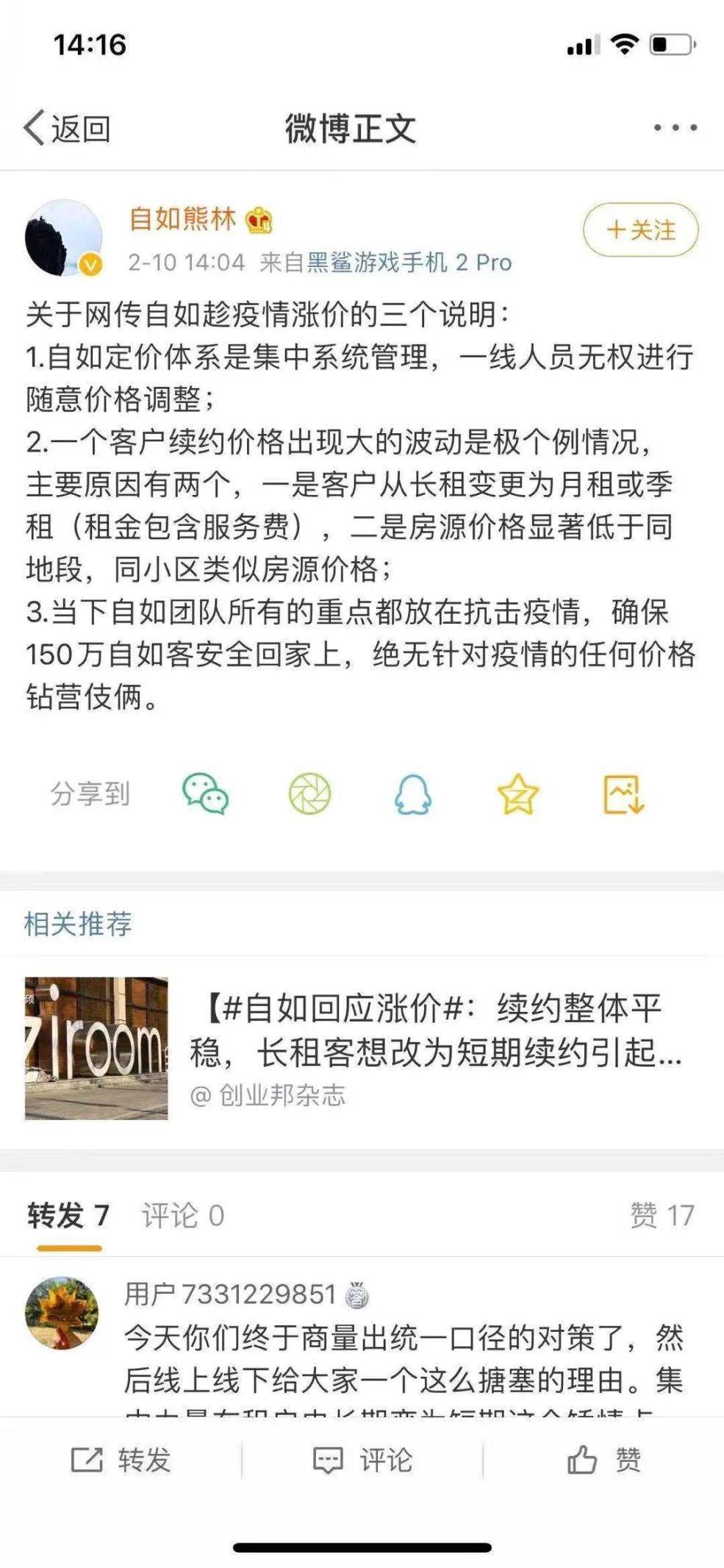724x1568 pixels.
Task: Open the three-dot overflow menu
Action: tap(675, 128)
